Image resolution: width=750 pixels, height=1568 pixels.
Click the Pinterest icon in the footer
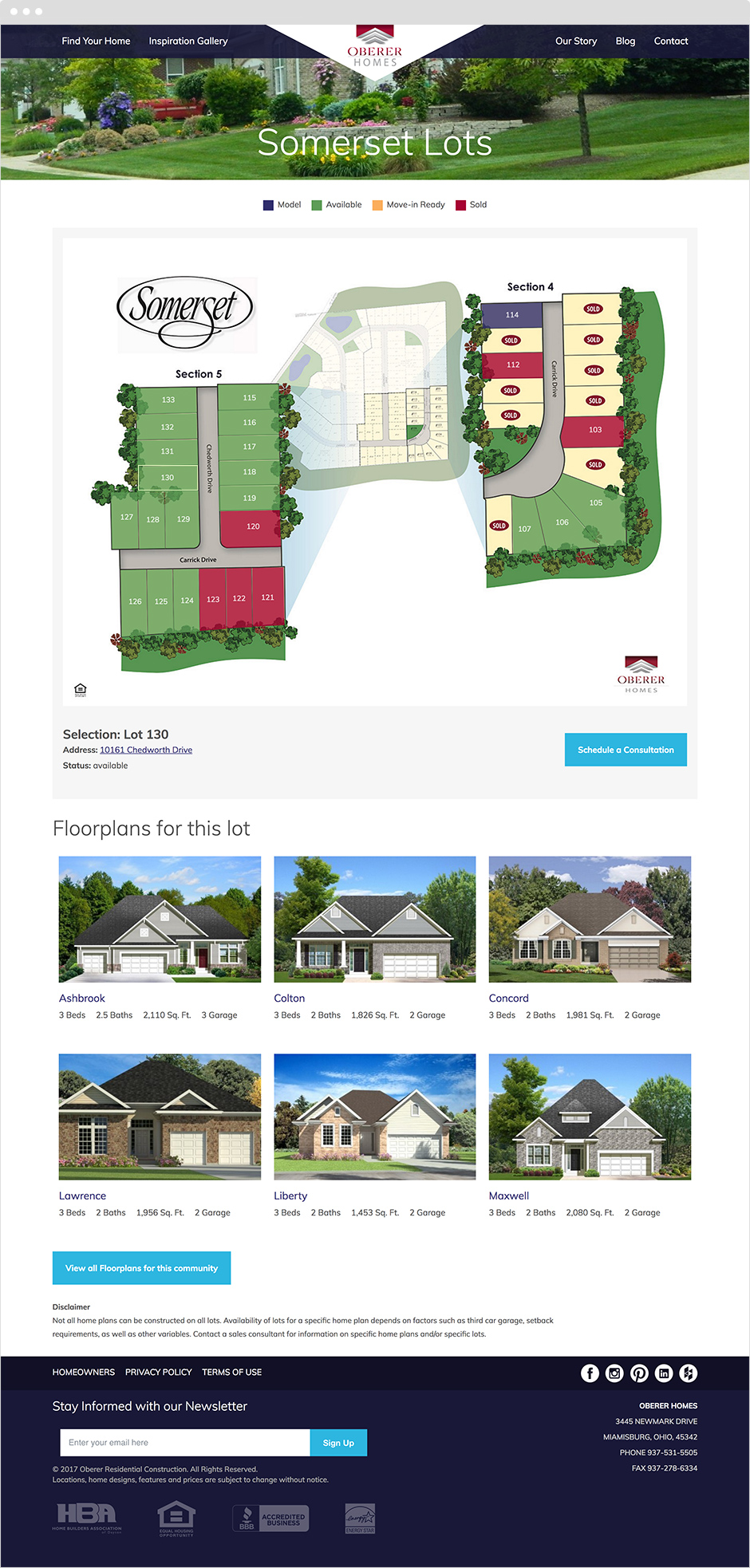coord(639,1373)
